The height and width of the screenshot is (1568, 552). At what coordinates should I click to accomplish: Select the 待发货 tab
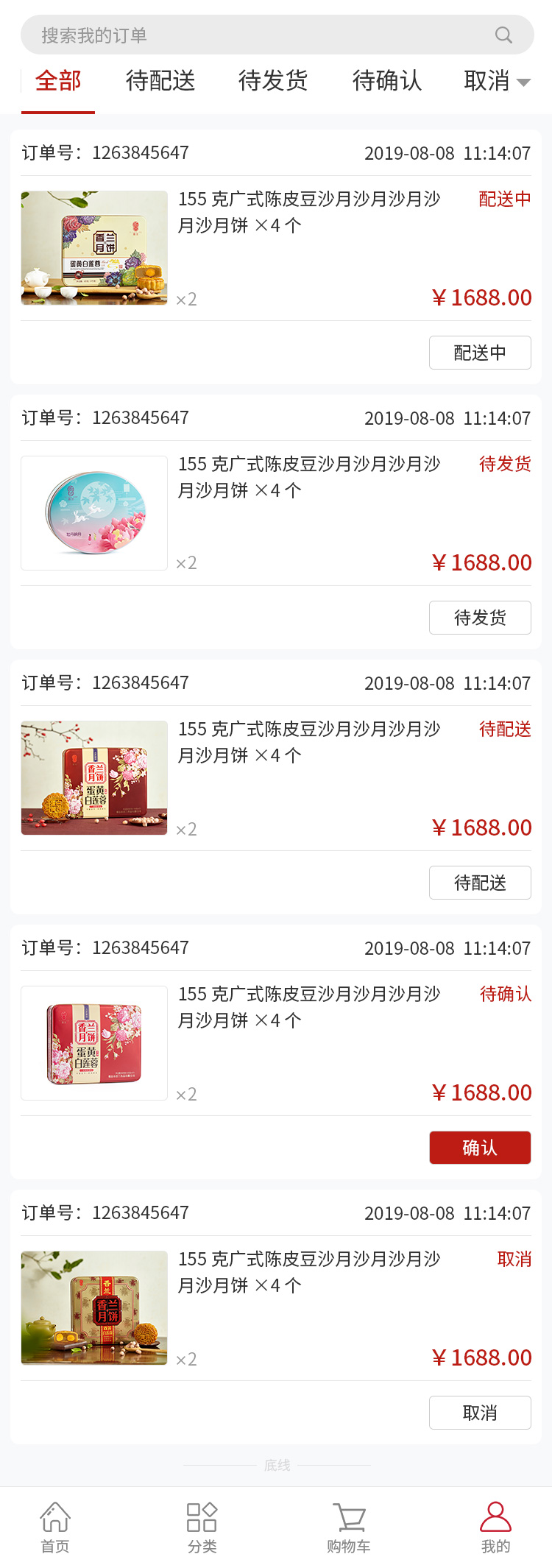[x=273, y=81]
